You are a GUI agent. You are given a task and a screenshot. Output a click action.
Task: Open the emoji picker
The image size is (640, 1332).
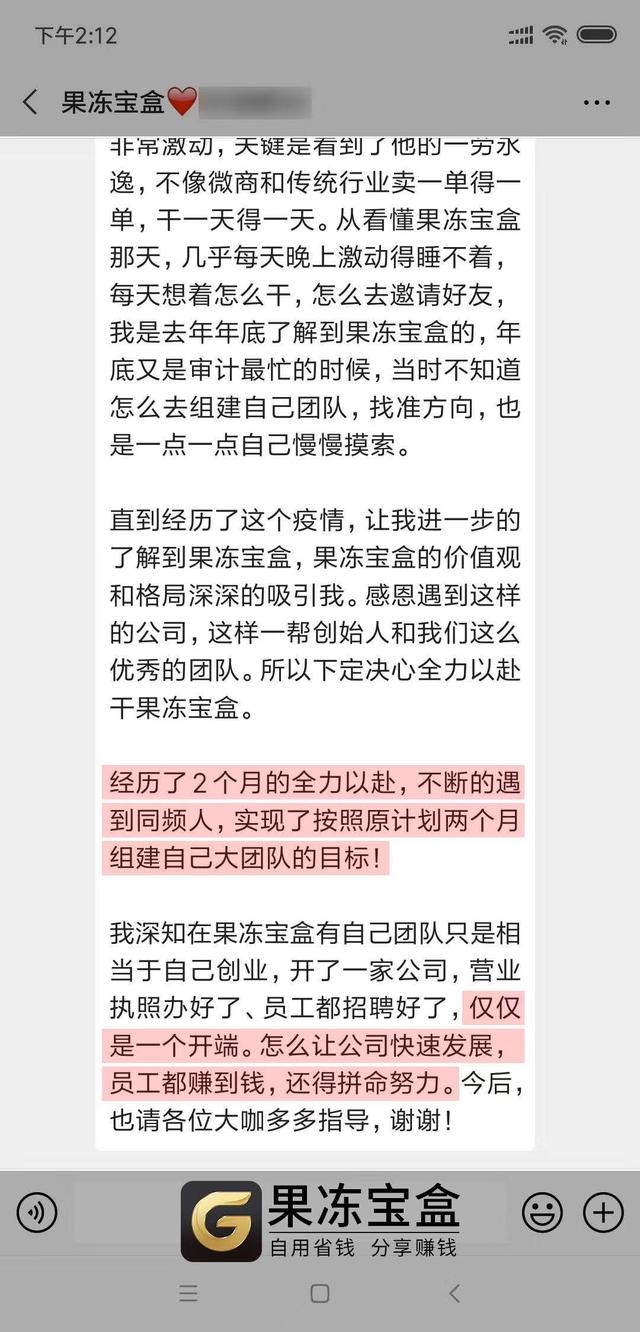[542, 1214]
